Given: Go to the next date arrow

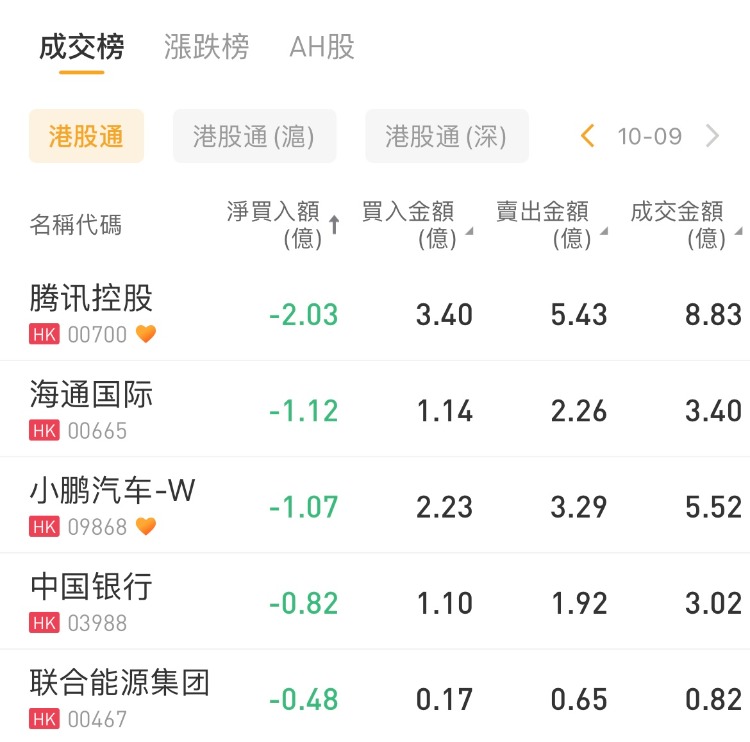Looking at the screenshot, I should (712, 136).
